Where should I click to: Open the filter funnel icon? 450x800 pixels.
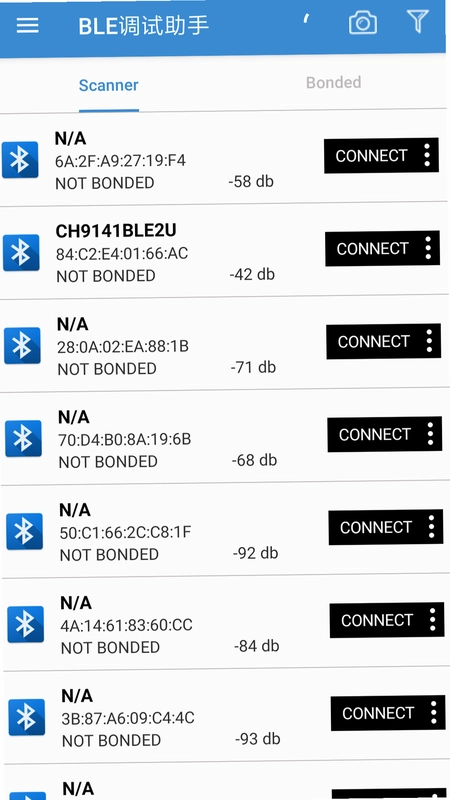coord(418,22)
